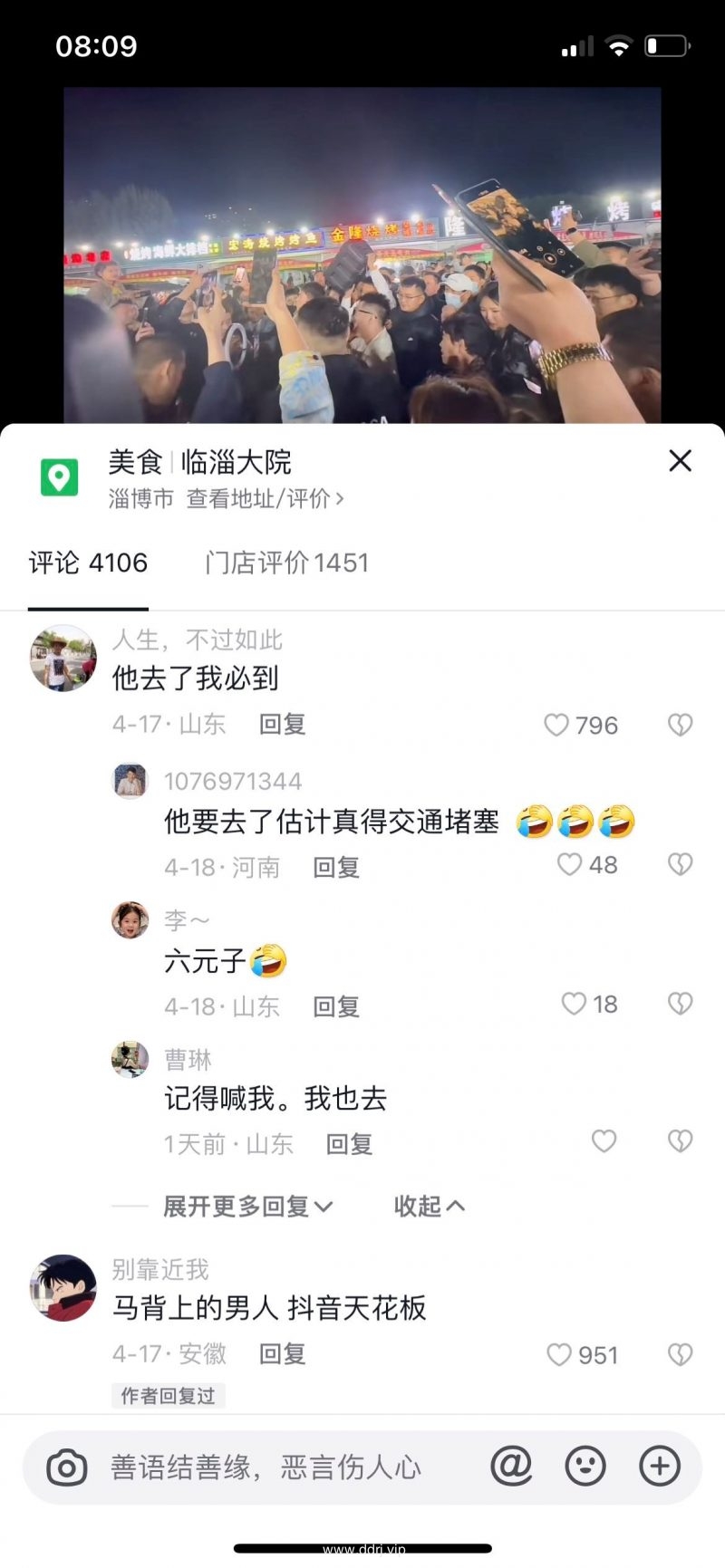Image resolution: width=725 pixels, height=1568 pixels.
Task: Close the comments panel
Action: tap(680, 461)
